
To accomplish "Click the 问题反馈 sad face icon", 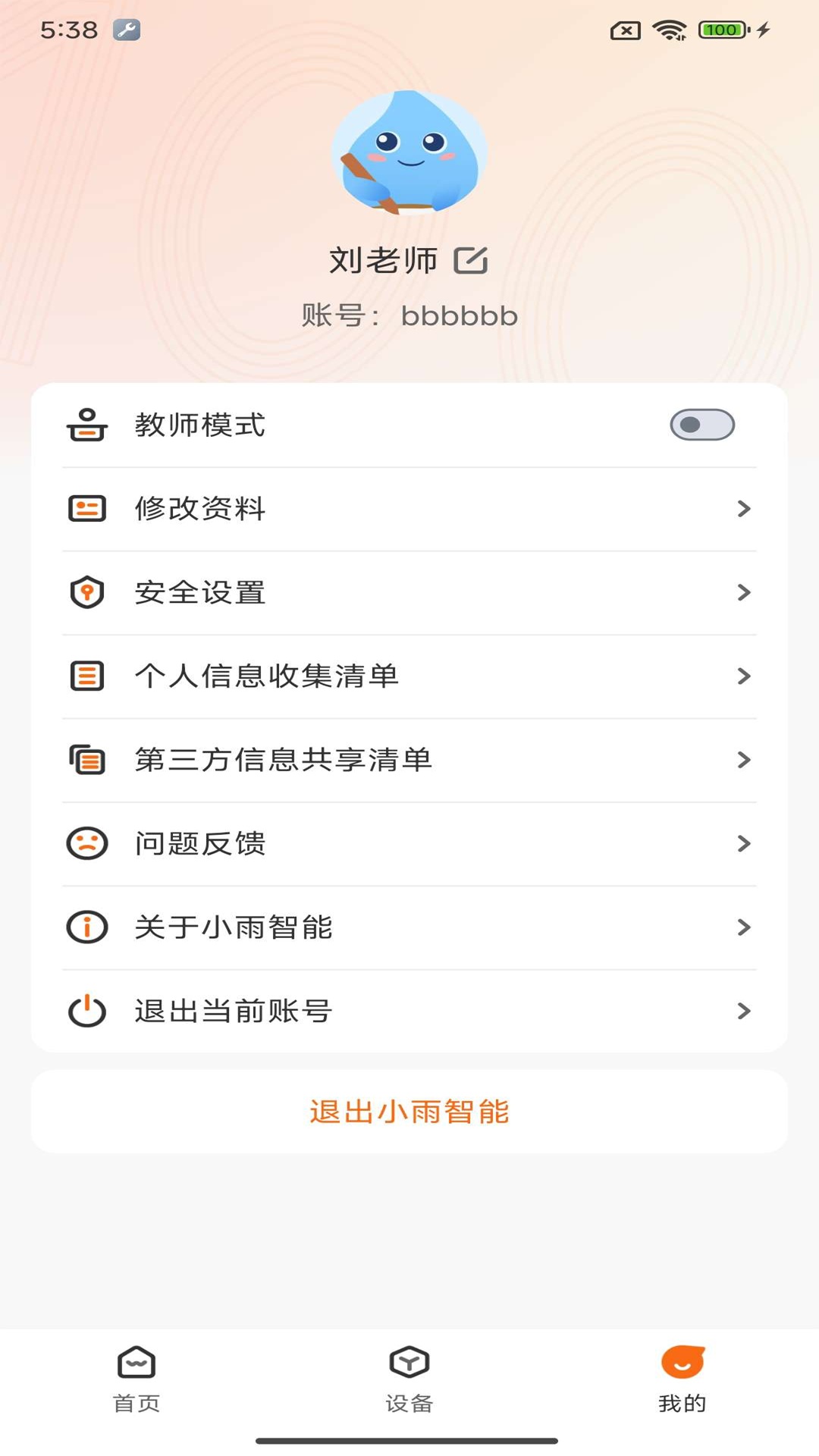I will point(86,843).
